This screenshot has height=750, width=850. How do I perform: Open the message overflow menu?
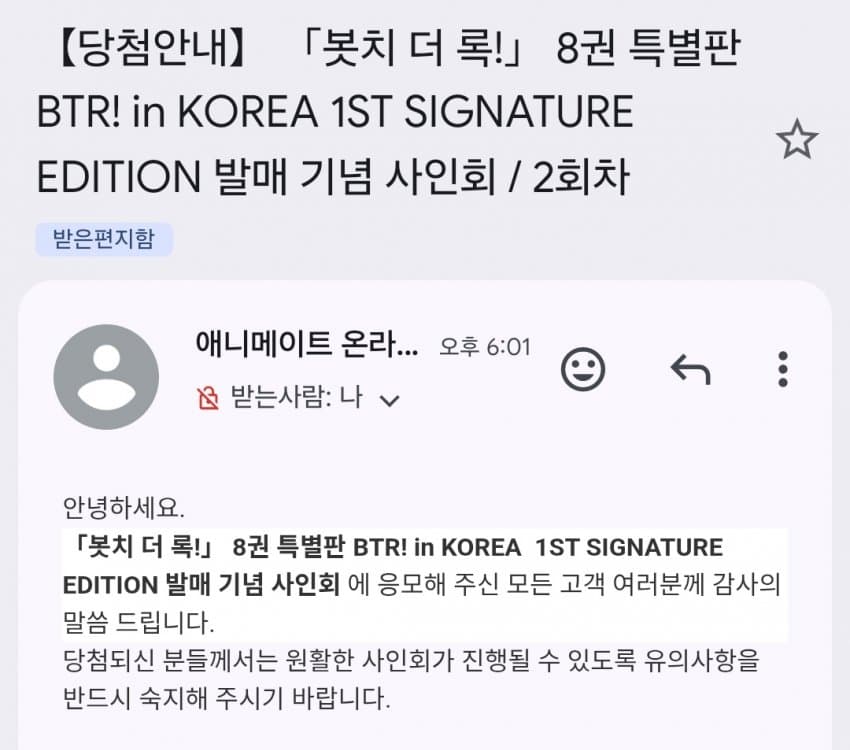(783, 370)
